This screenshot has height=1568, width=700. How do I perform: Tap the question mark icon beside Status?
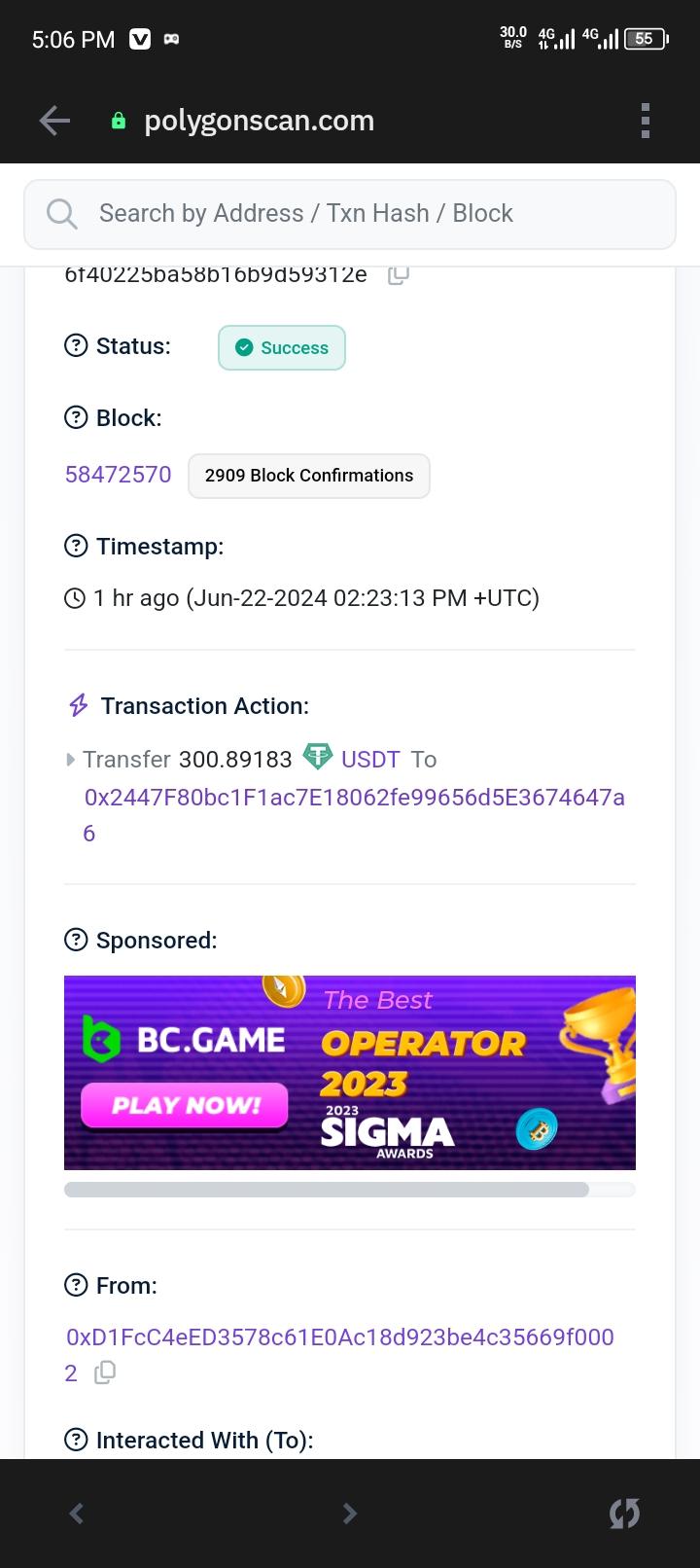pos(76,345)
